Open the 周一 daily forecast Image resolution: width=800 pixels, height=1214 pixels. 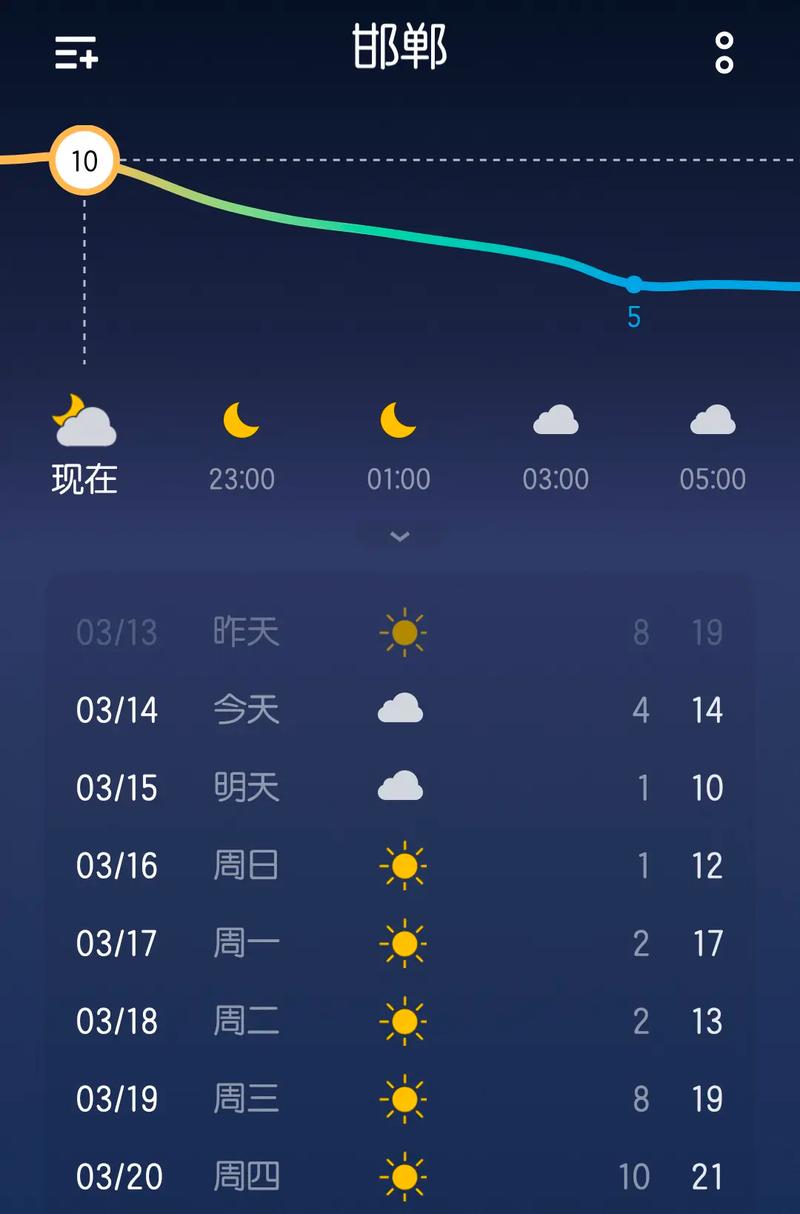400,943
